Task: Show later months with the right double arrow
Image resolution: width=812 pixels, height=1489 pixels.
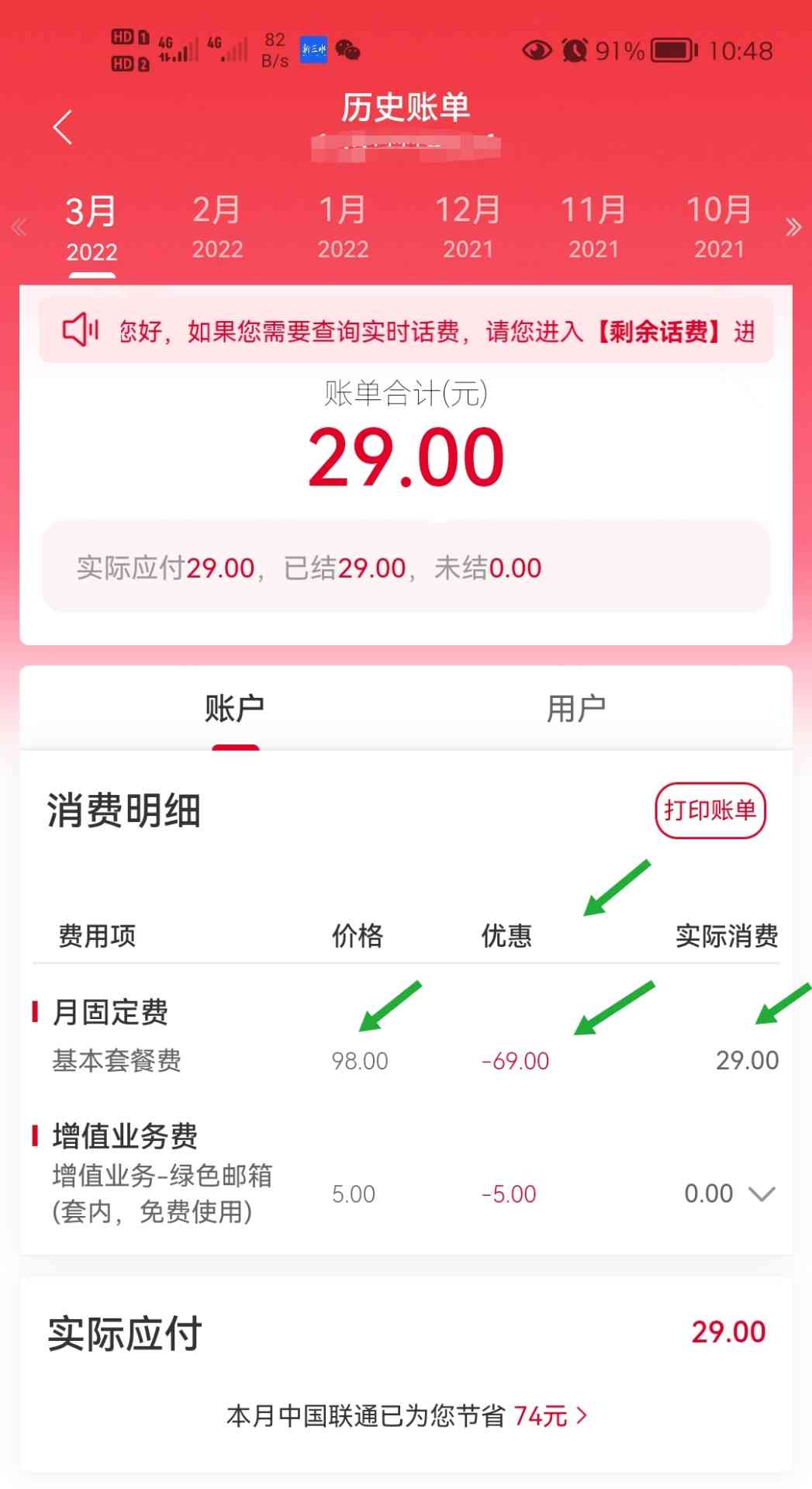Action: 793,227
